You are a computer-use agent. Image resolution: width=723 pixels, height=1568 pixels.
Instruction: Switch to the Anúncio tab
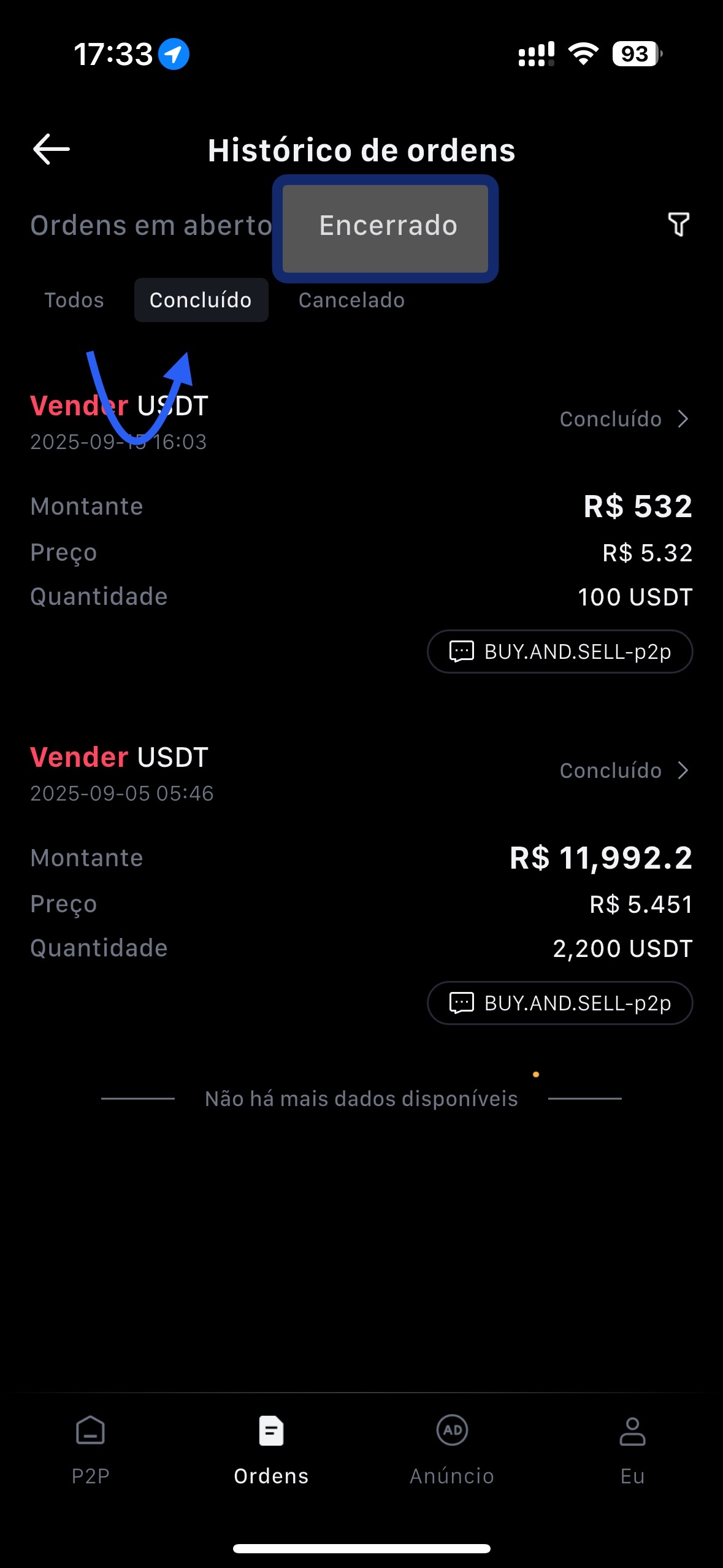pos(452,1449)
